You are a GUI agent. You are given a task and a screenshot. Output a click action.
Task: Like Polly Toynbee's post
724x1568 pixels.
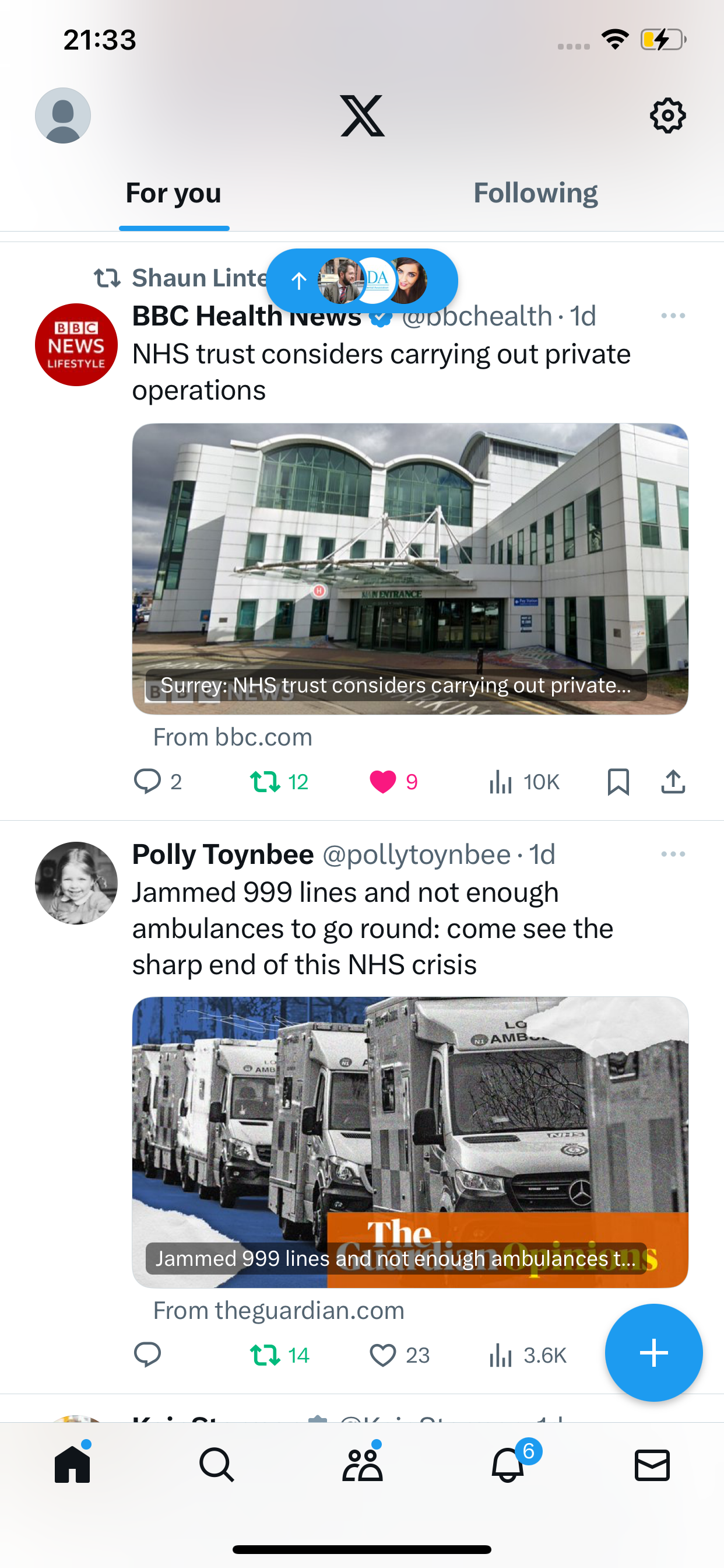point(399,1355)
